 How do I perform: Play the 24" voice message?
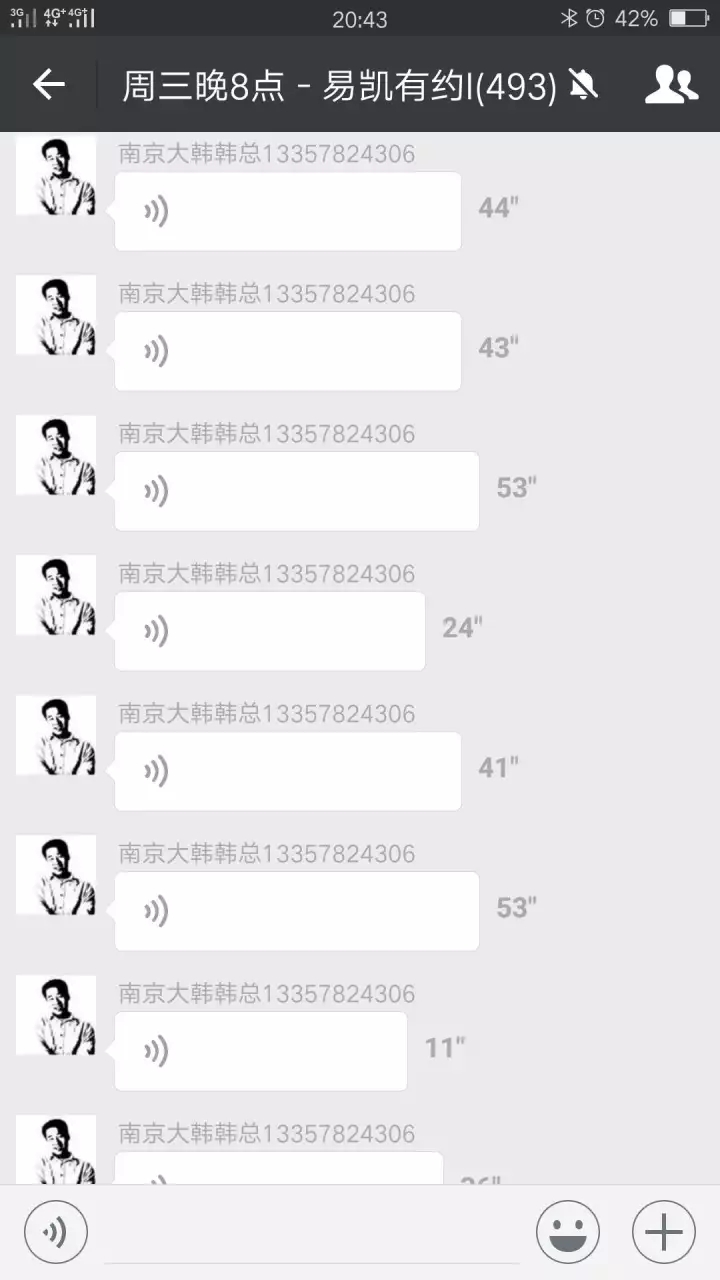click(270, 631)
